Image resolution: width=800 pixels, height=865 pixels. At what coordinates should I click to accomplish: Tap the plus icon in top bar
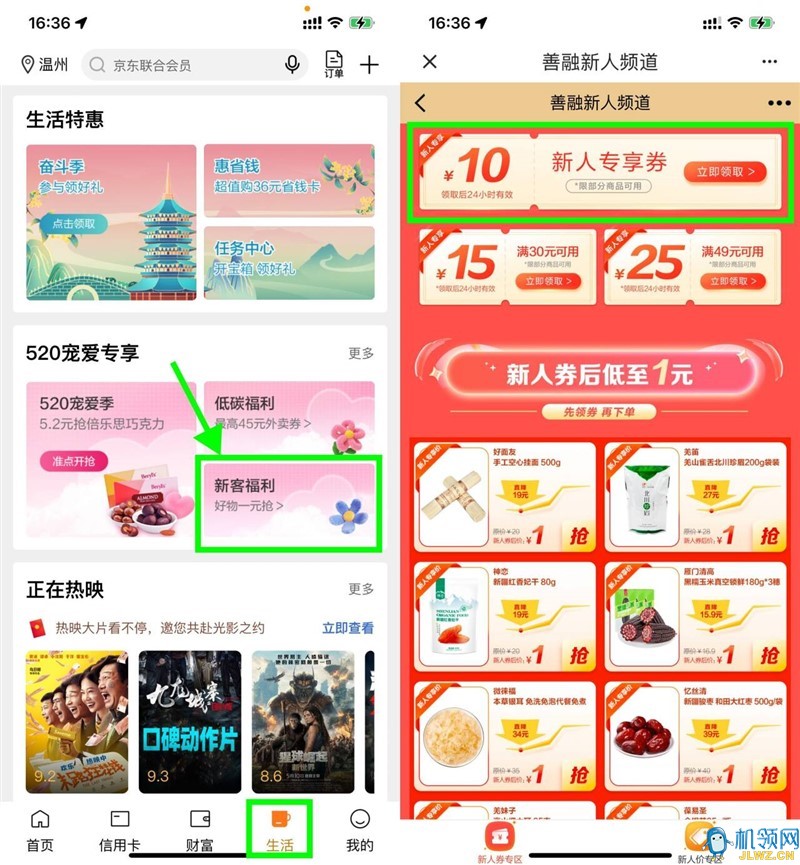(369, 65)
